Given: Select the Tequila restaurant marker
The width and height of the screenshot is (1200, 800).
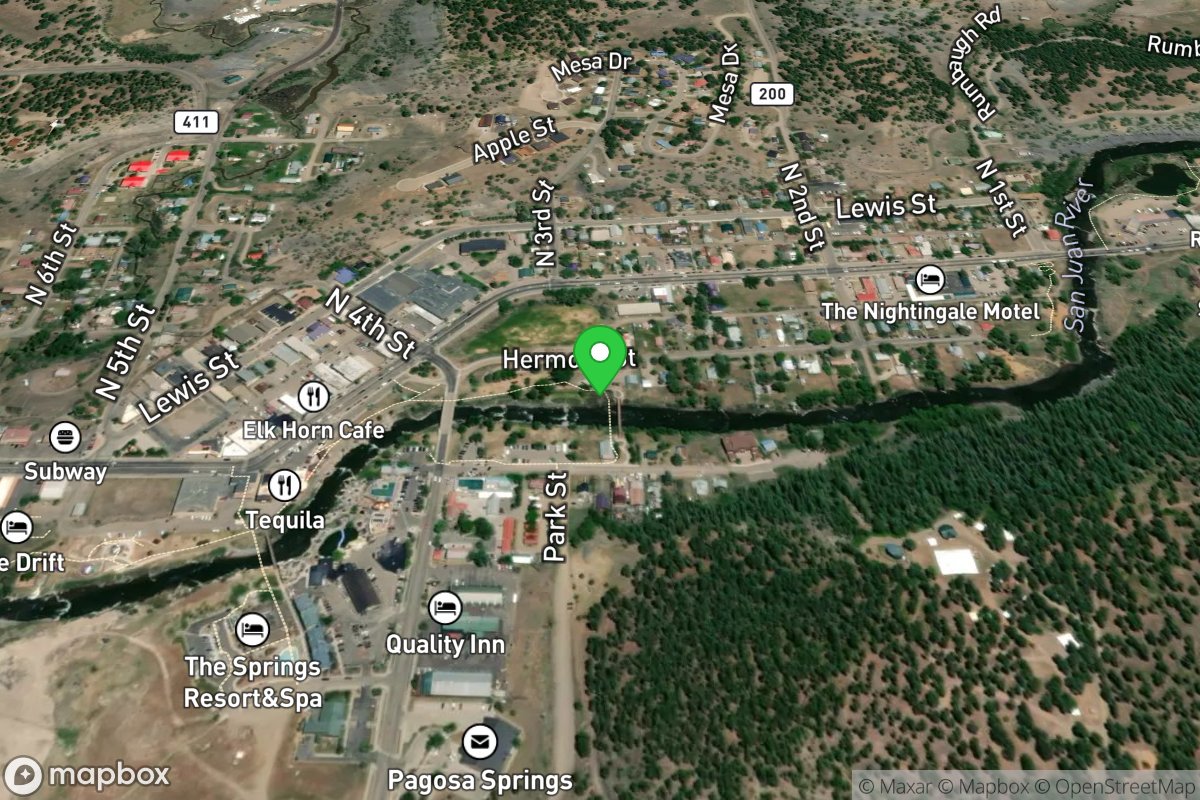Looking at the screenshot, I should coord(285,486).
